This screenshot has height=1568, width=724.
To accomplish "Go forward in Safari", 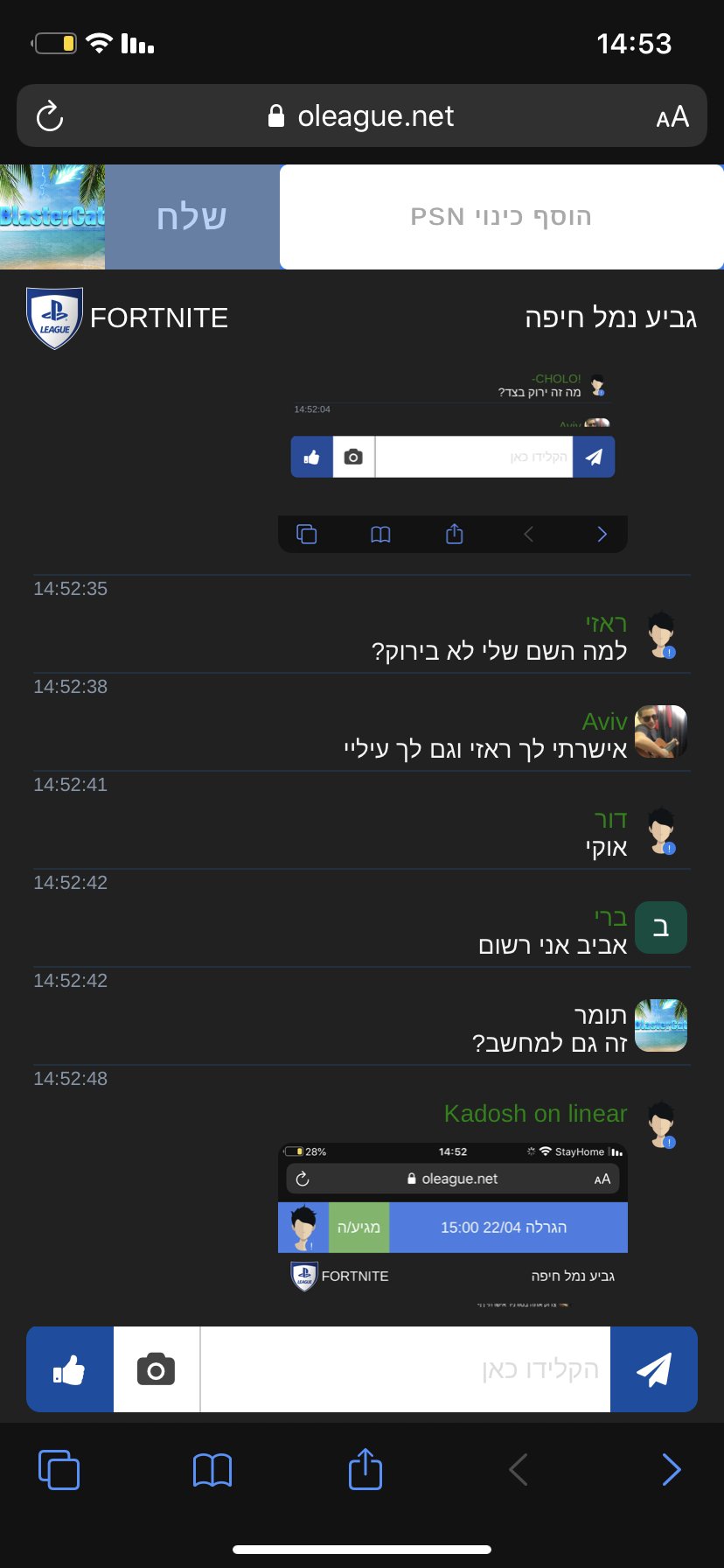I will pyautogui.click(x=672, y=1469).
